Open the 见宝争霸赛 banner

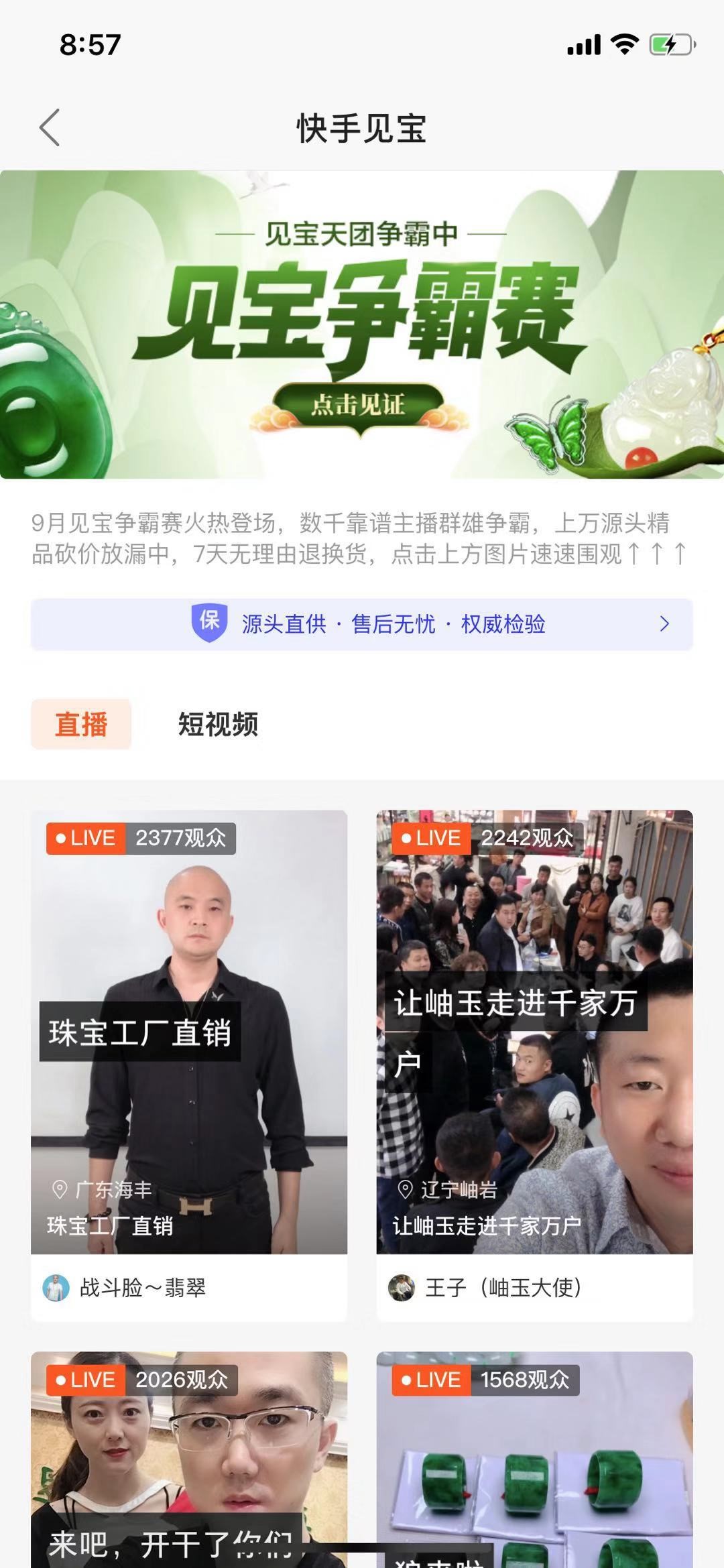(362, 324)
